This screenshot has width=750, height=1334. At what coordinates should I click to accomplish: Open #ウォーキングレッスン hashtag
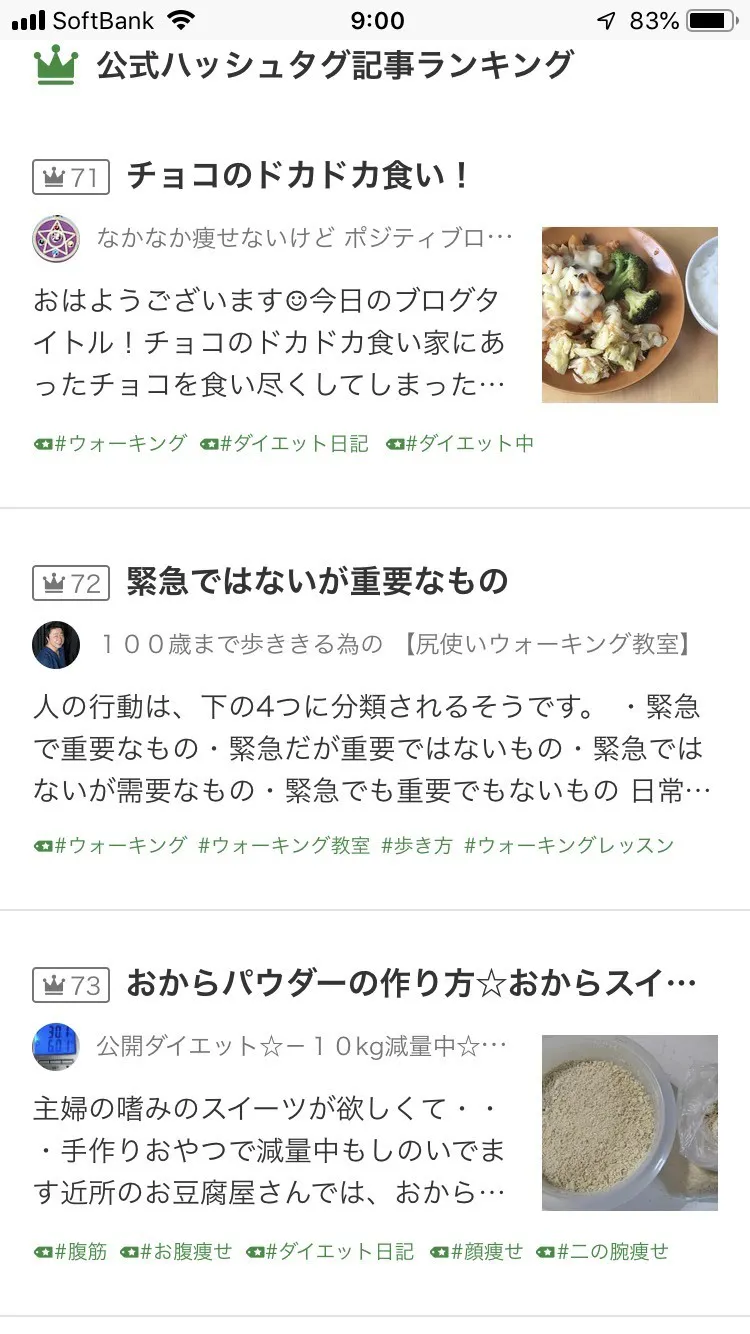tap(568, 846)
